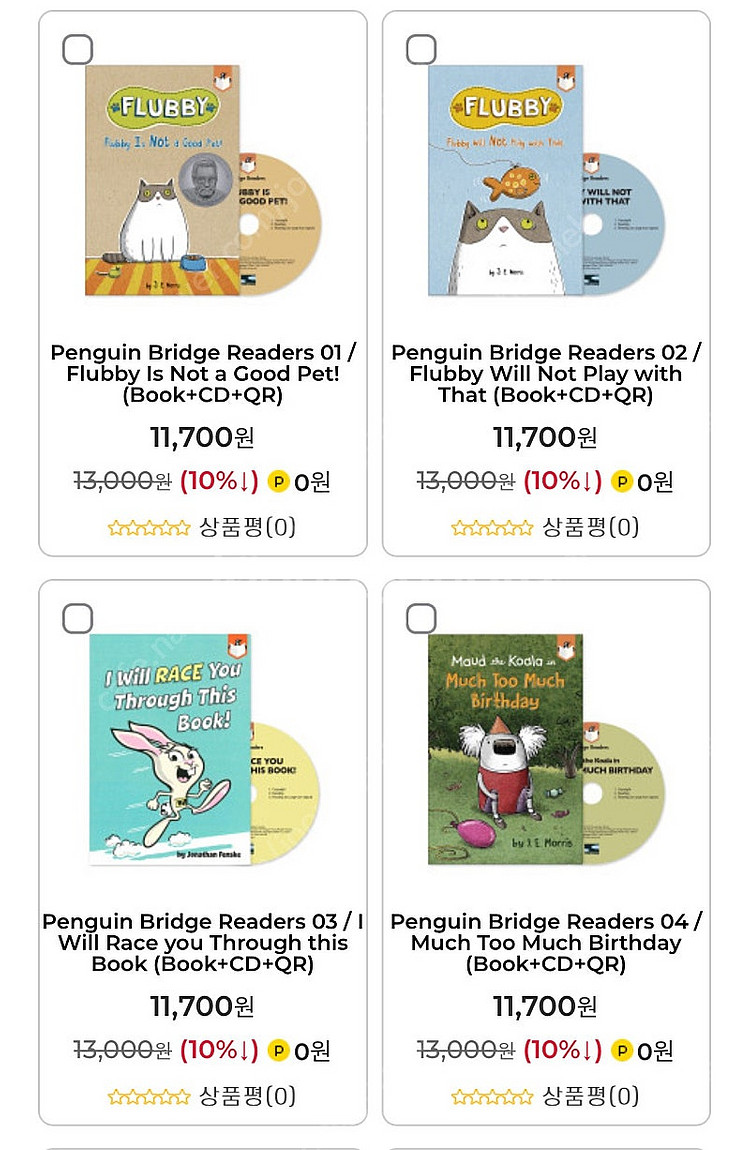Open Penguin Bridge Readers 03 product cover
Viewport: 750px width, 1150px height.
(203, 750)
